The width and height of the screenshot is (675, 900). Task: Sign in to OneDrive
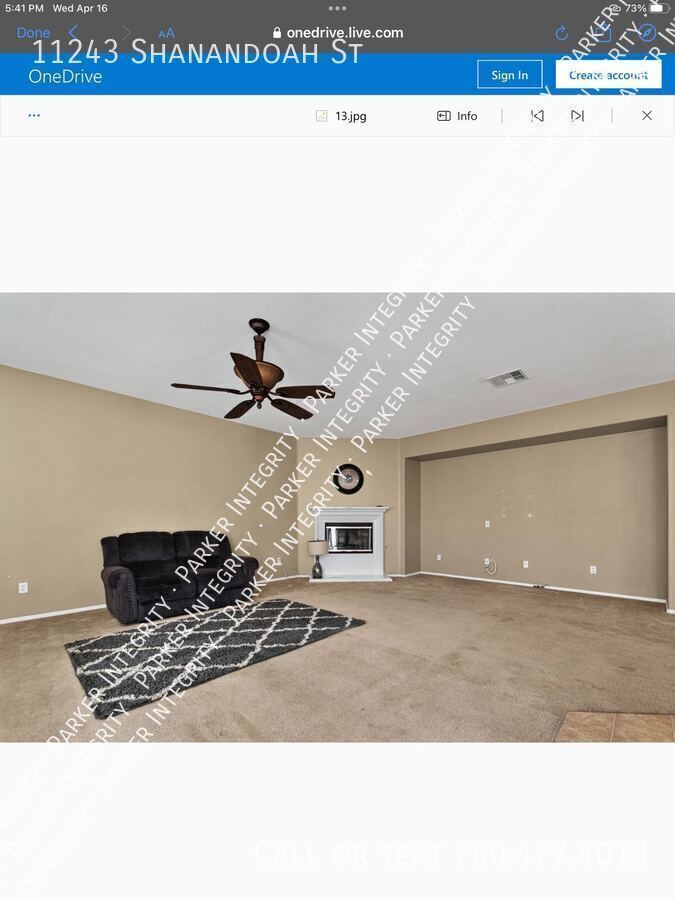(509, 75)
